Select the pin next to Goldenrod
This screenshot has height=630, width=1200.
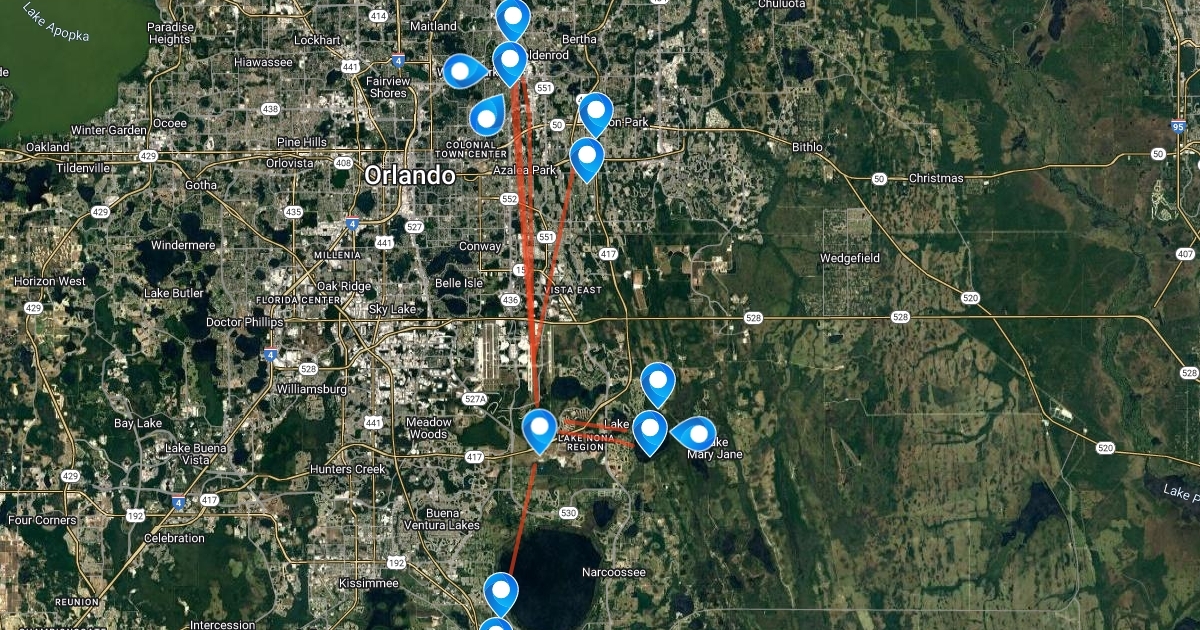[510, 62]
